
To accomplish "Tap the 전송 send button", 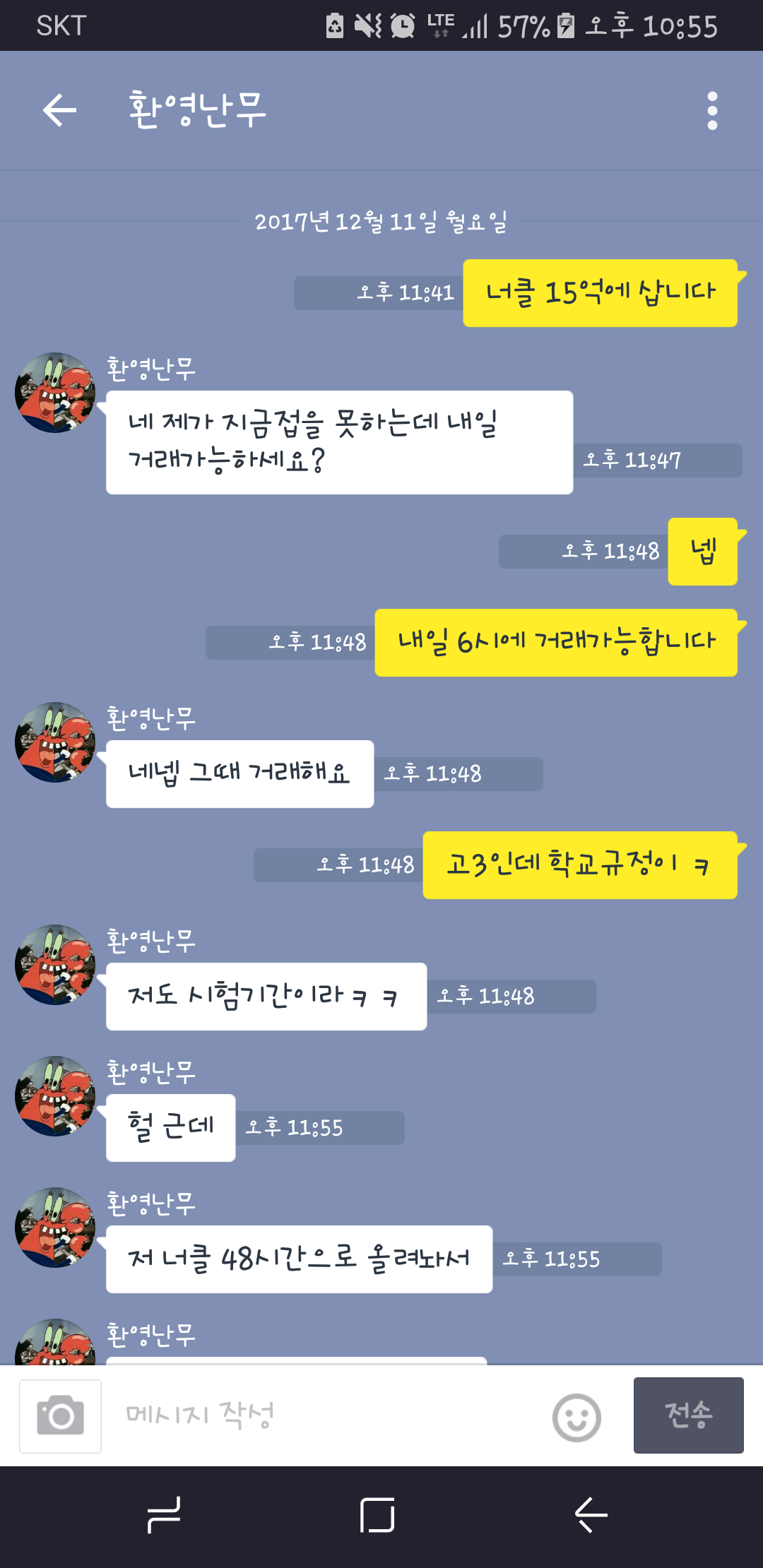I will [688, 1415].
